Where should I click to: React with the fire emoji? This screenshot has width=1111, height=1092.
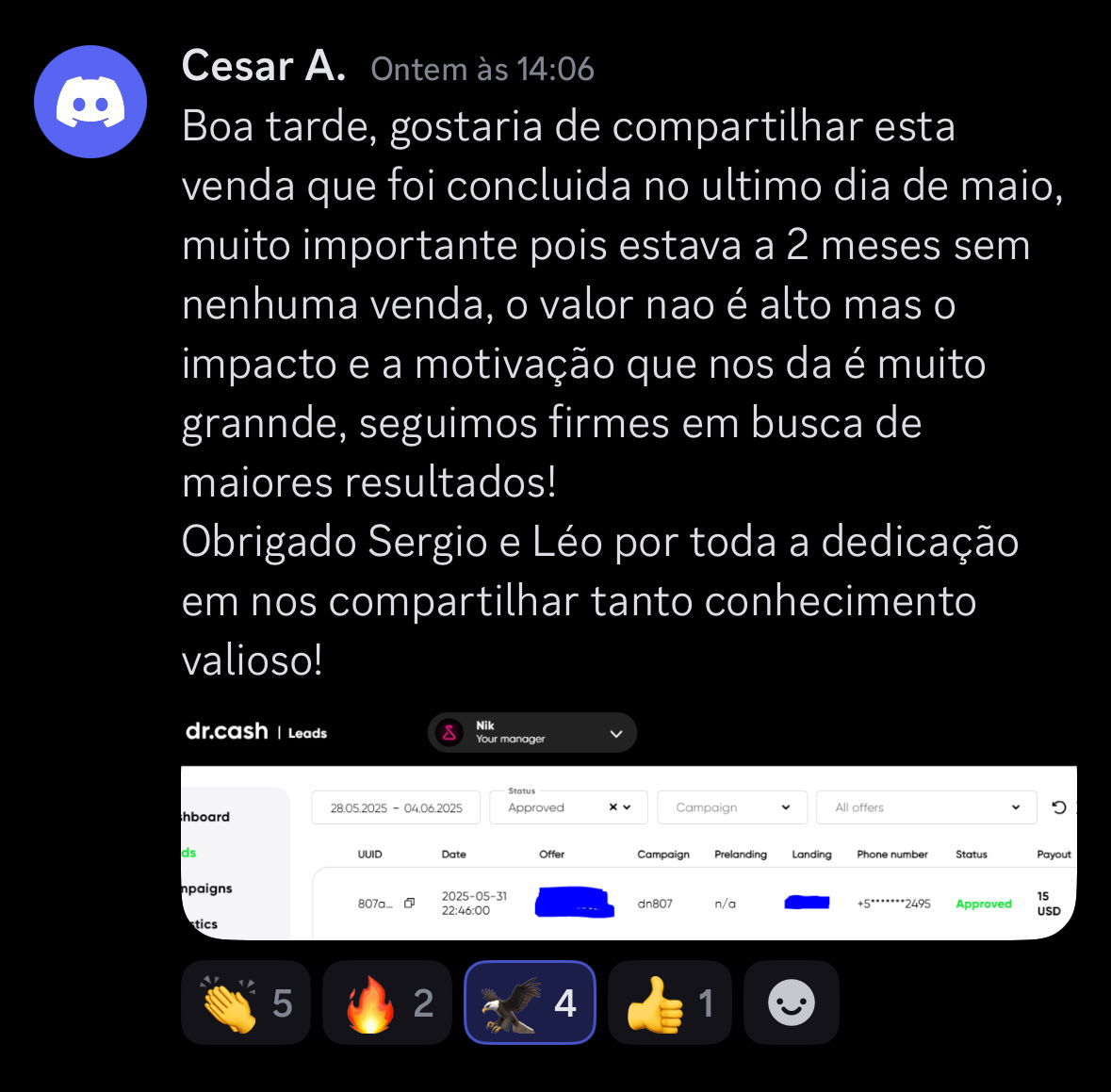tap(386, 1002)
